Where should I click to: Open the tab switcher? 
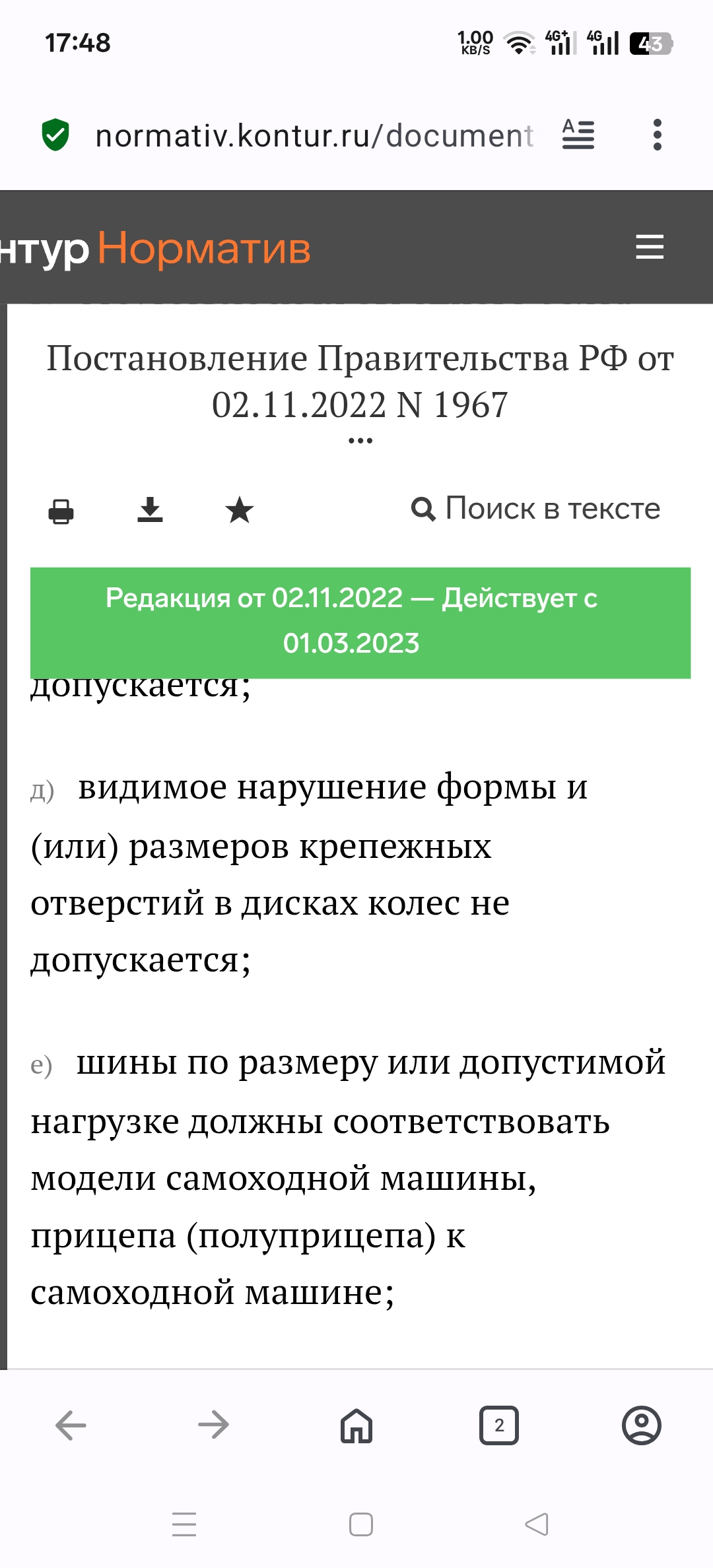click(x=499, y=1425)
